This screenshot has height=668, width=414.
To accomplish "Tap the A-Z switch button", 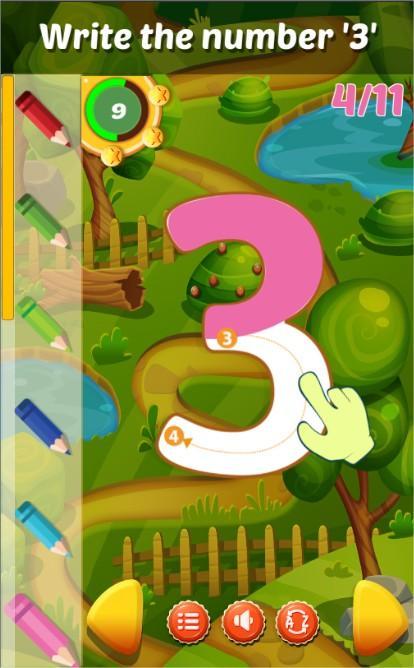I will 297,622.
